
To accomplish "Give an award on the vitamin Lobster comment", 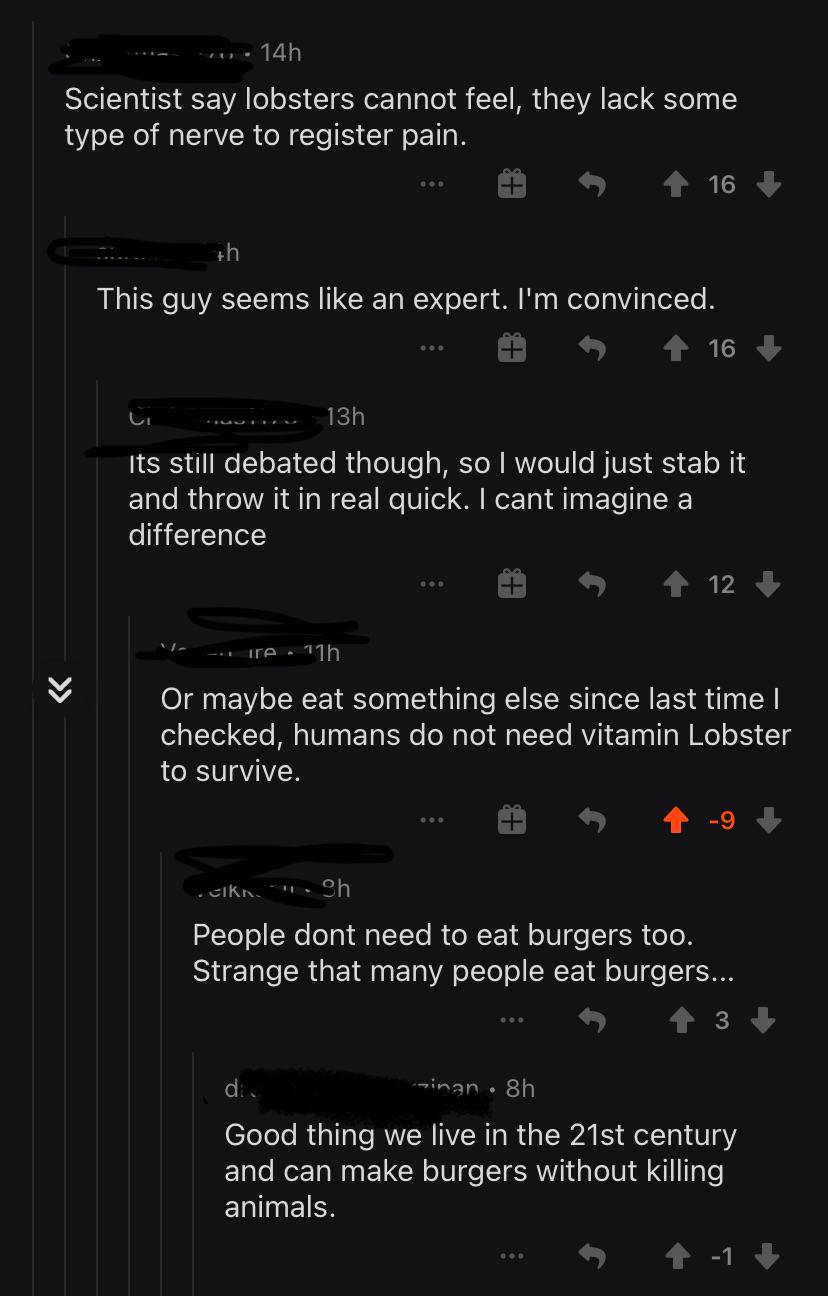I will 512,819.
